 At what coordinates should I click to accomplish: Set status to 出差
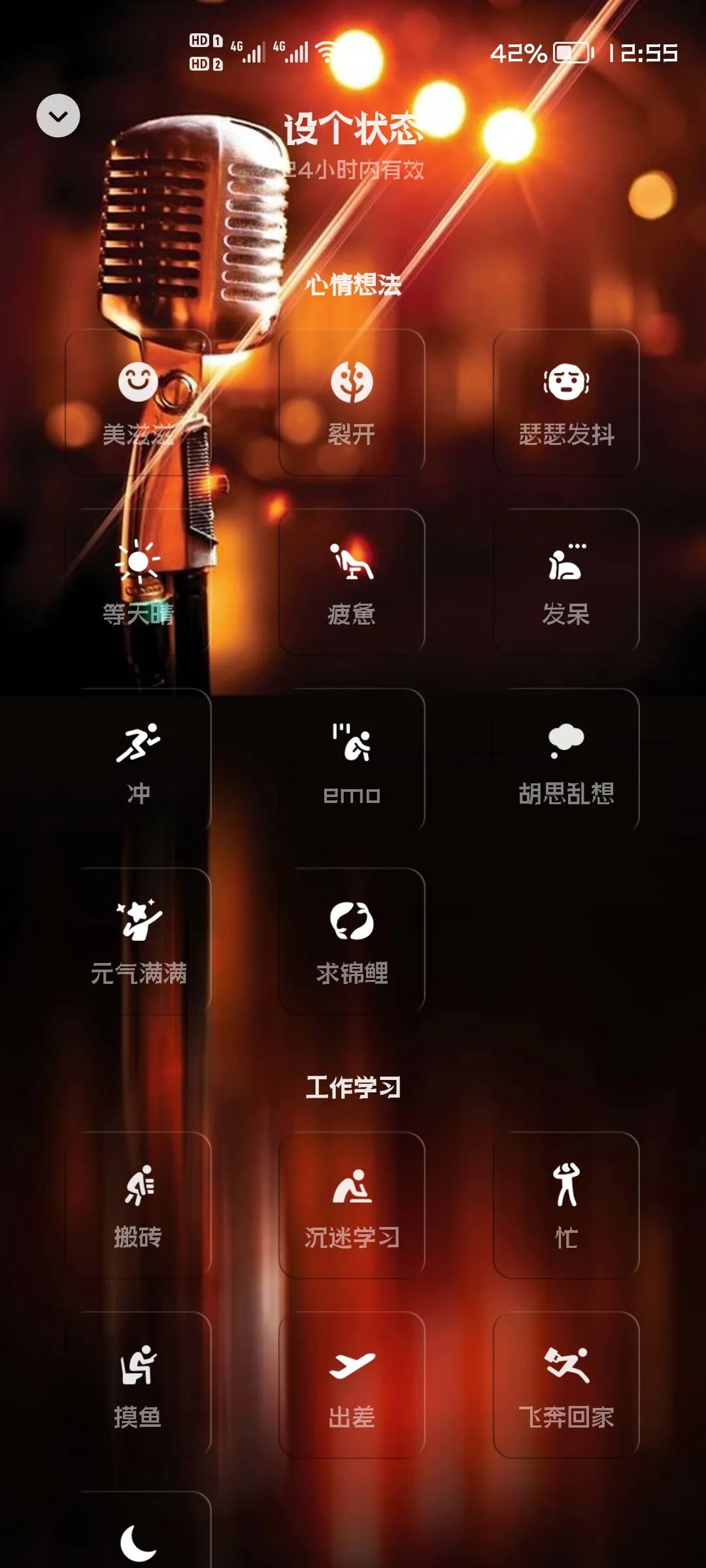[352, 1385]
